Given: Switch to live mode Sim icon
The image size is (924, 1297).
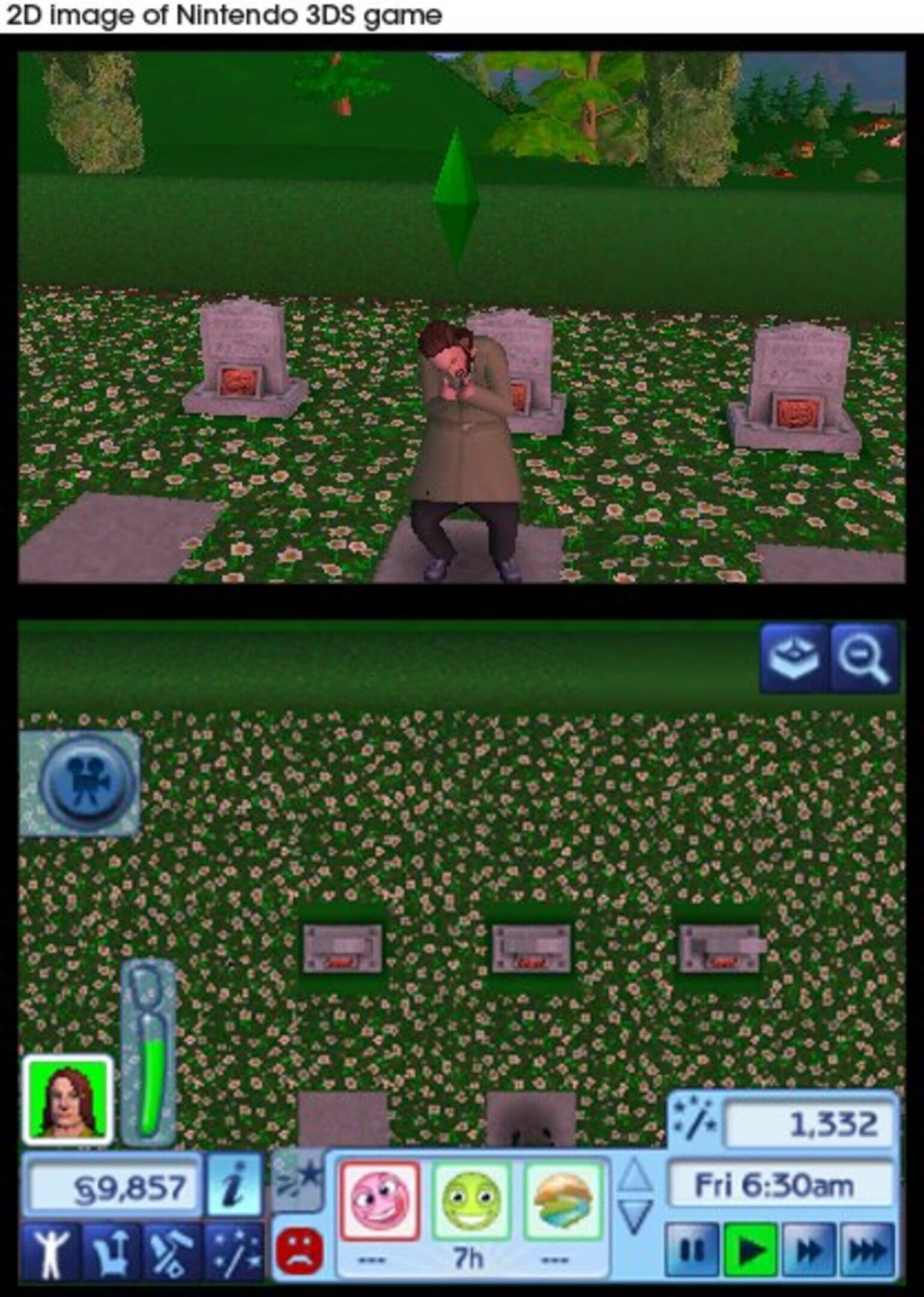Looking at the screenshot, I should click(x=52, y=1252).
